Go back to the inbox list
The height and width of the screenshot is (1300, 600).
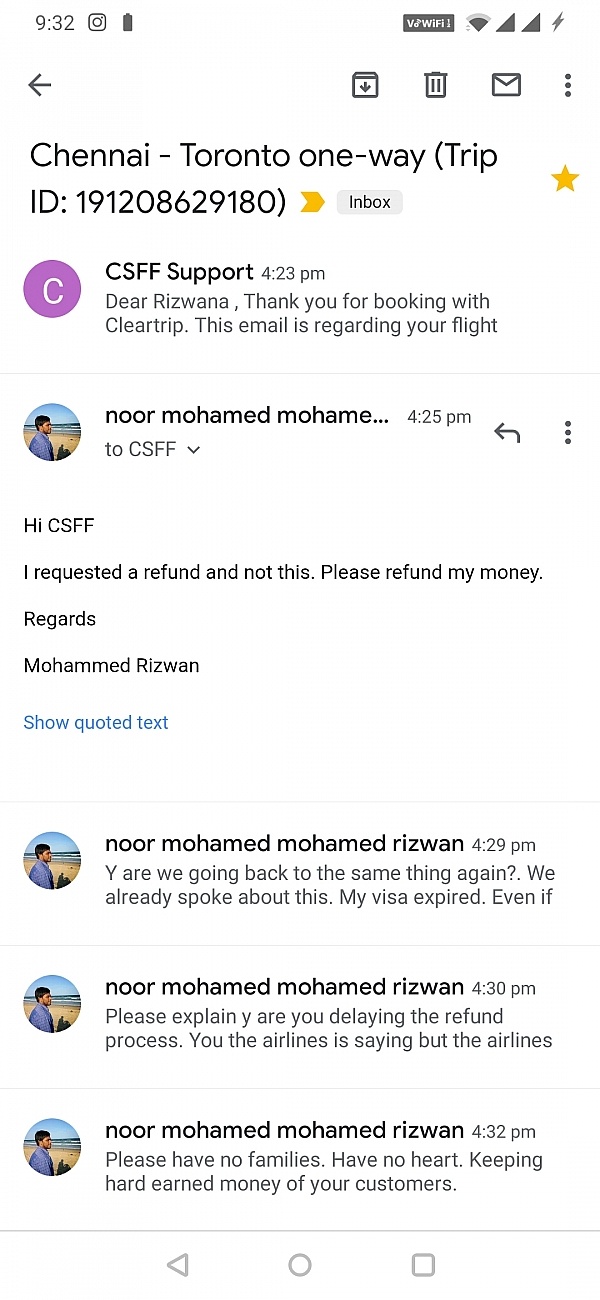pyautogui.click(x=39, y=86)
